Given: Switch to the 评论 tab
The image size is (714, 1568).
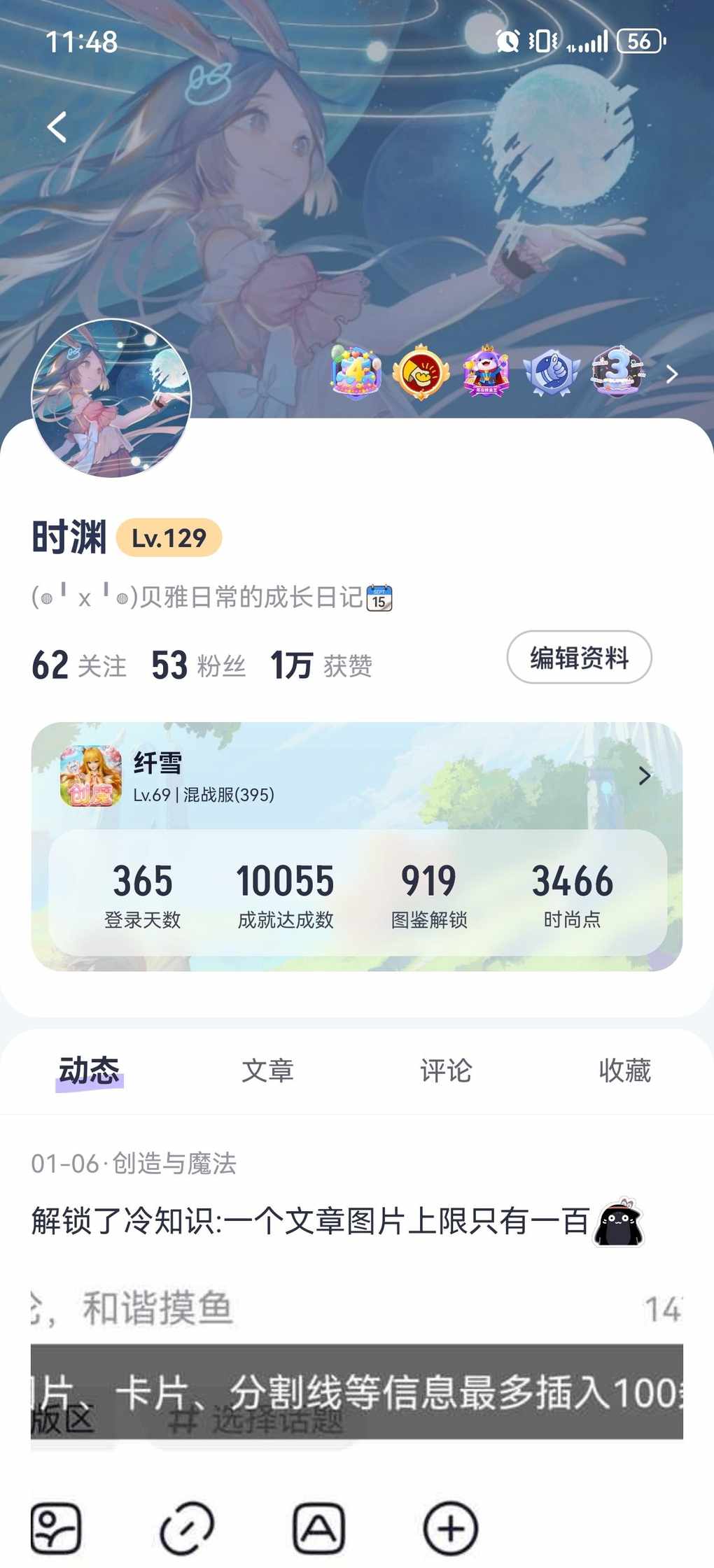Looking at the screenshot, I should click(x=446, y=1071).
